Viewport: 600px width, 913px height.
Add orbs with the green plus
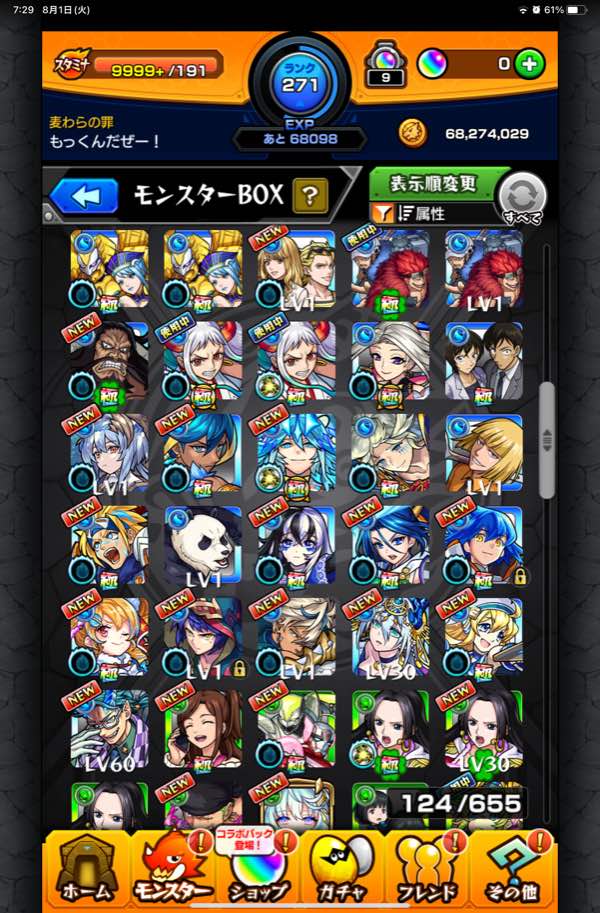pos(529,64)
